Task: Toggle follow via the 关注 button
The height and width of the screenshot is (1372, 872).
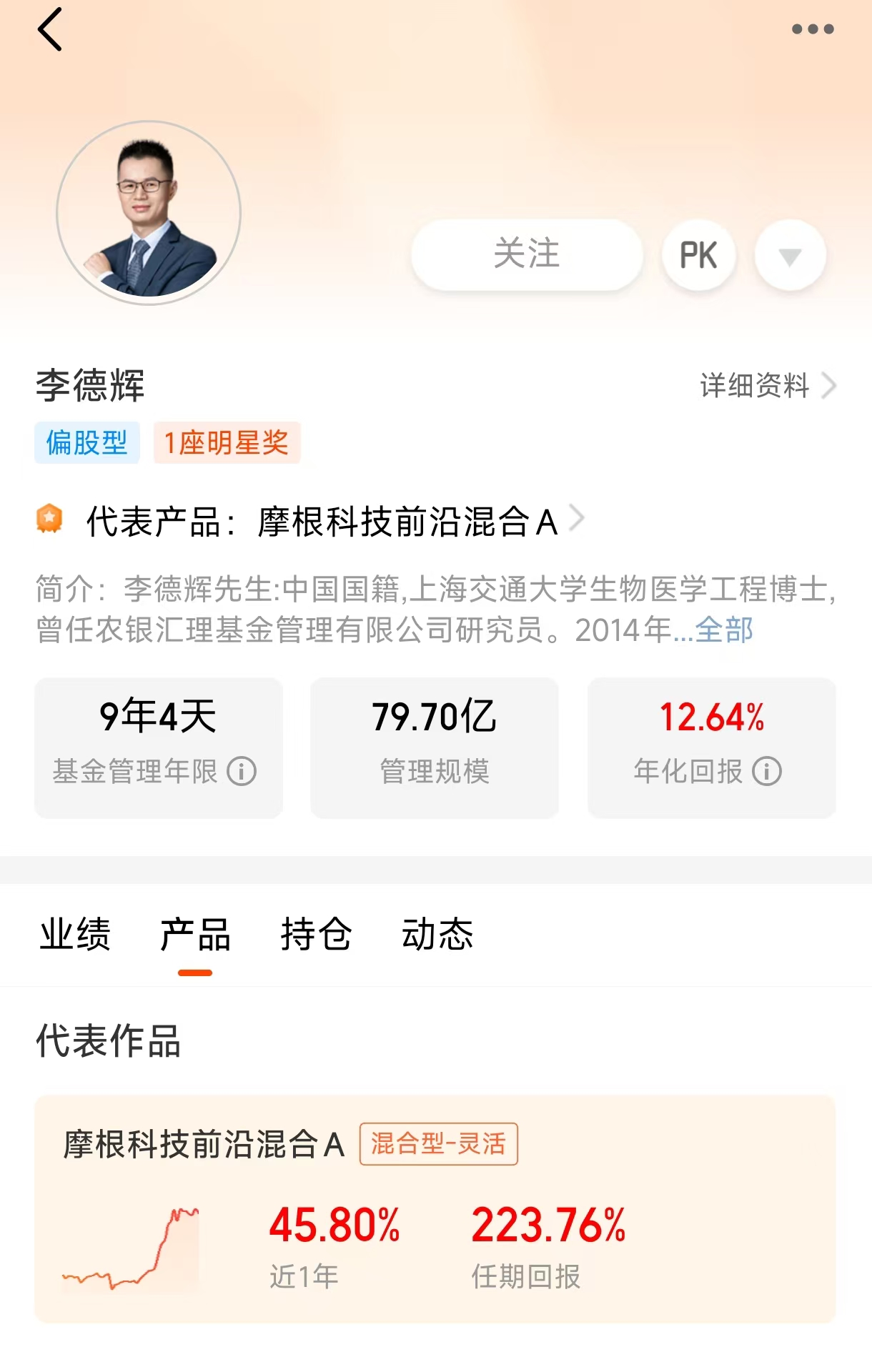Action: [527, 255]
